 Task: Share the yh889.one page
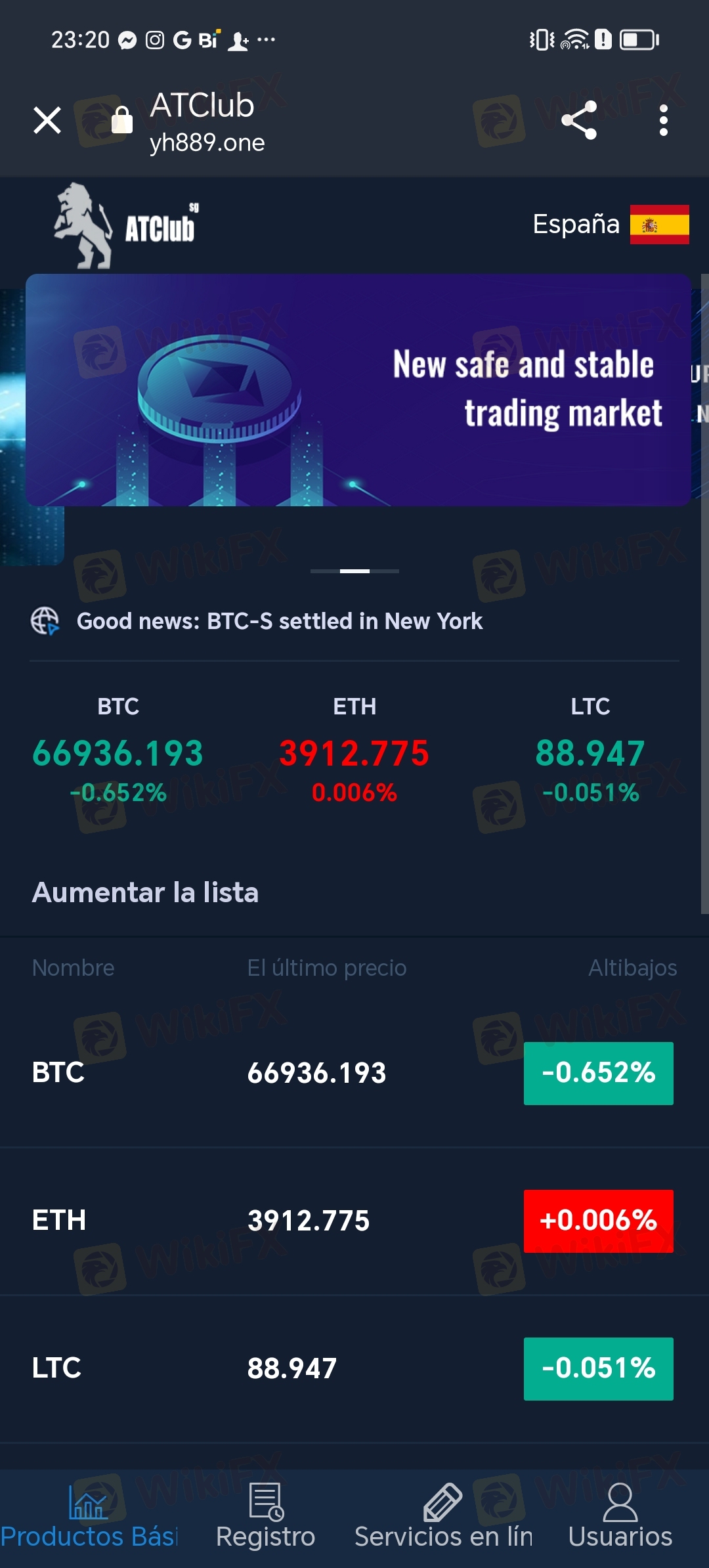[579, 121]
